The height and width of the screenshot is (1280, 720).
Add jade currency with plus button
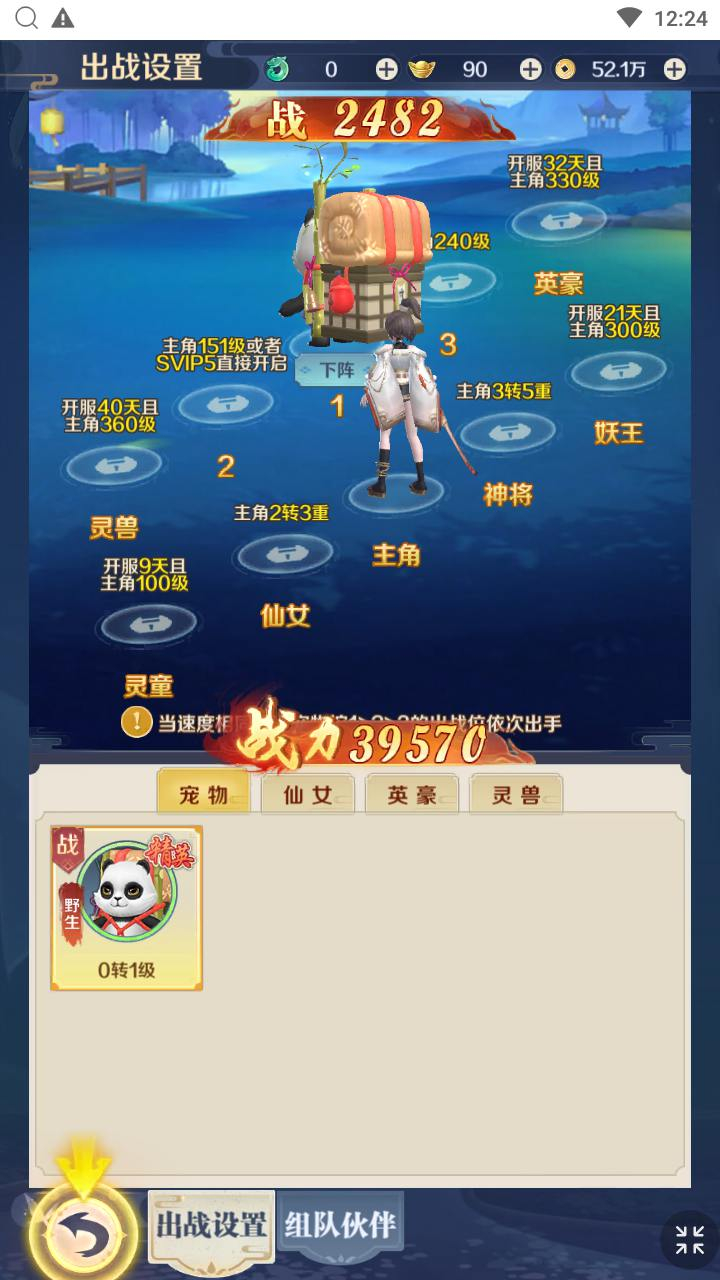[386, 69]
